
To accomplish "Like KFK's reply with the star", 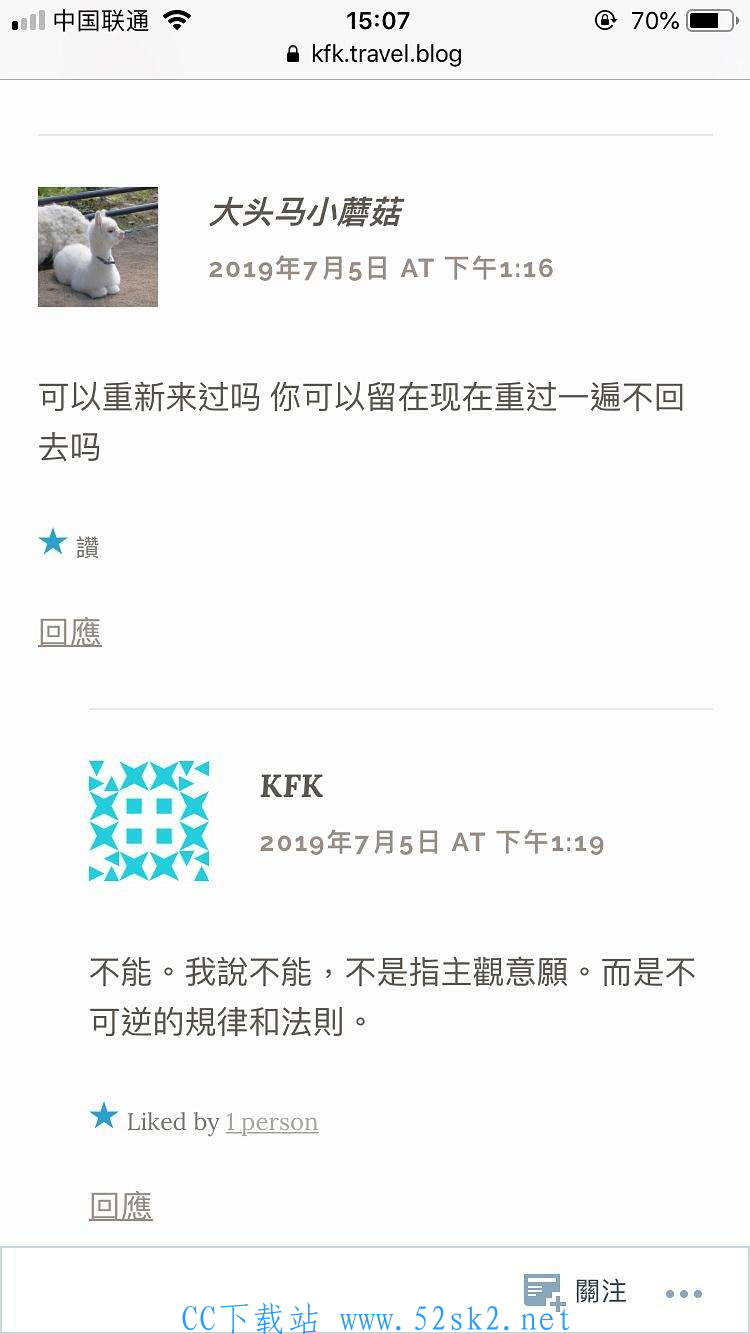I will tap(104, 1117).
